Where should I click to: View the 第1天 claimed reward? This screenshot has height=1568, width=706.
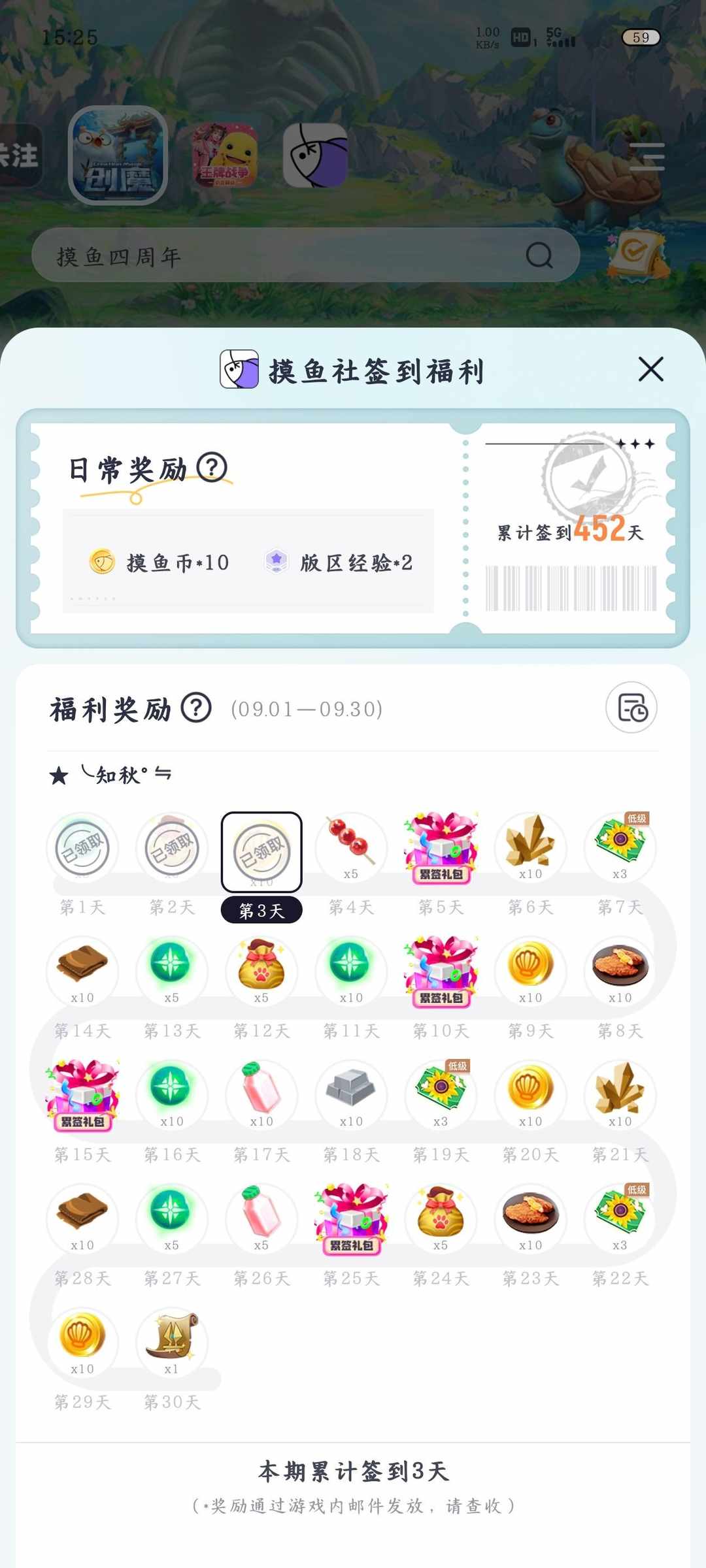point(82,848)
